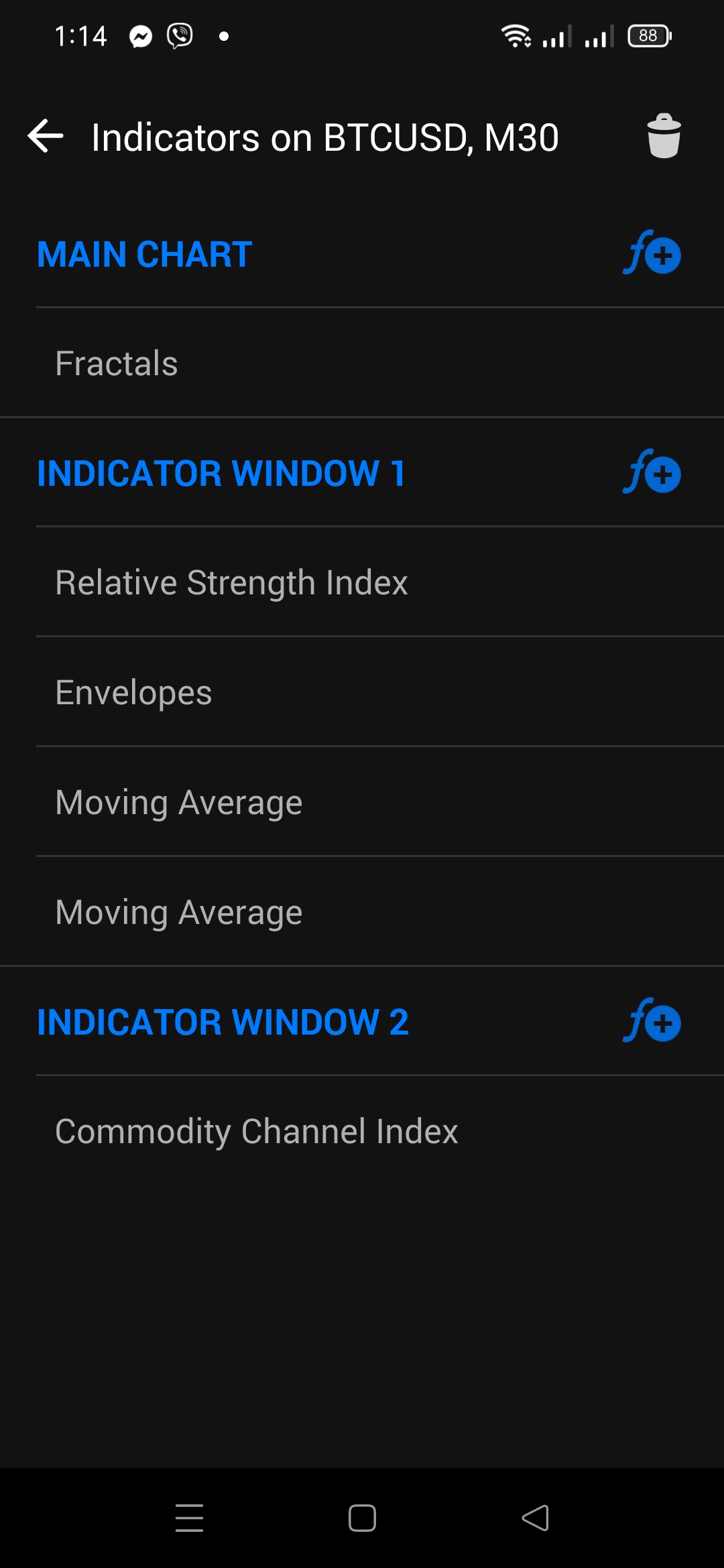Tap the trash can delete icon
724x1568 pixels.
664,137
